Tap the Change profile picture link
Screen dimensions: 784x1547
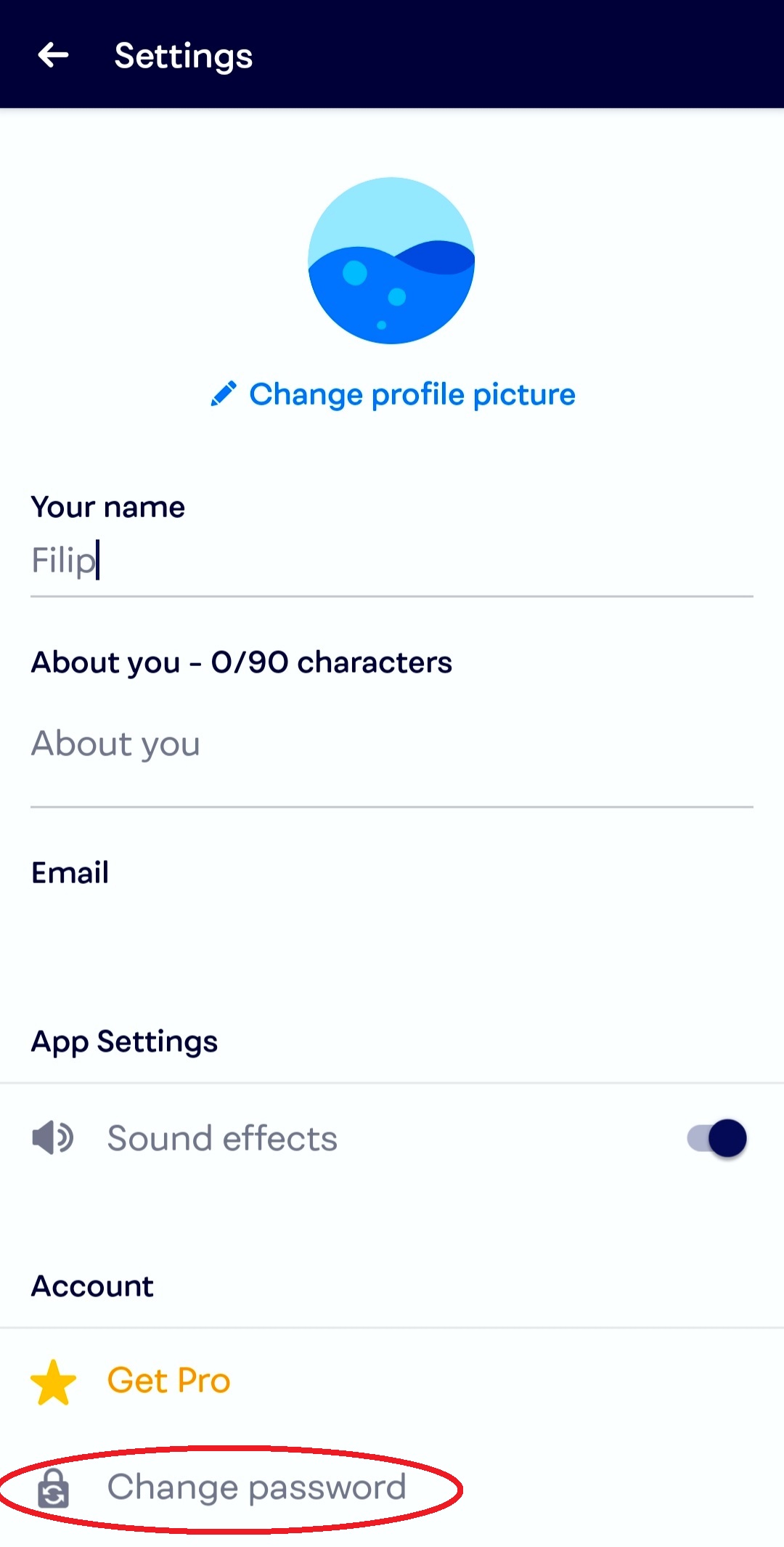[x=393, y=394]
